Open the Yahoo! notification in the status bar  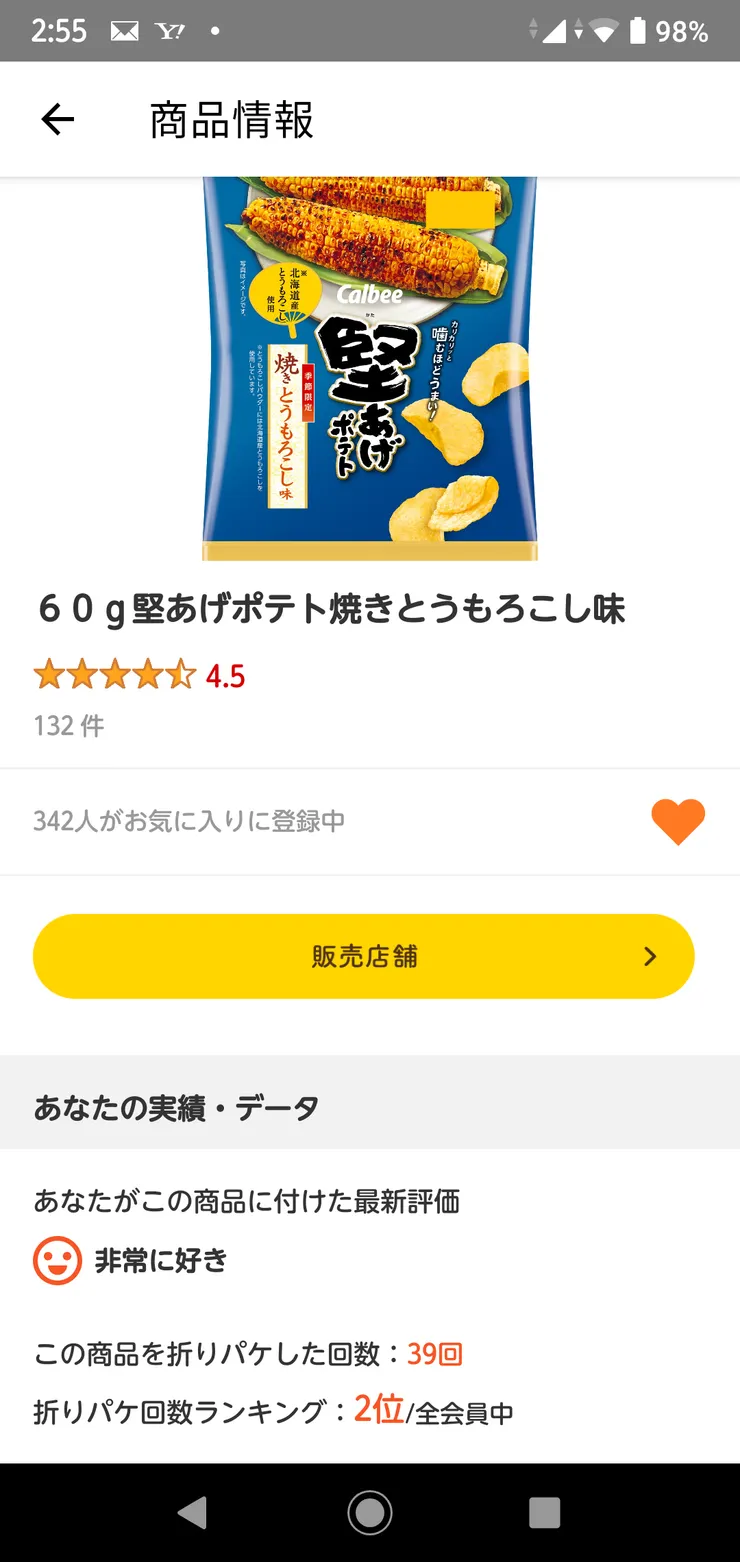pyautogui.click(x=168, y=31)
